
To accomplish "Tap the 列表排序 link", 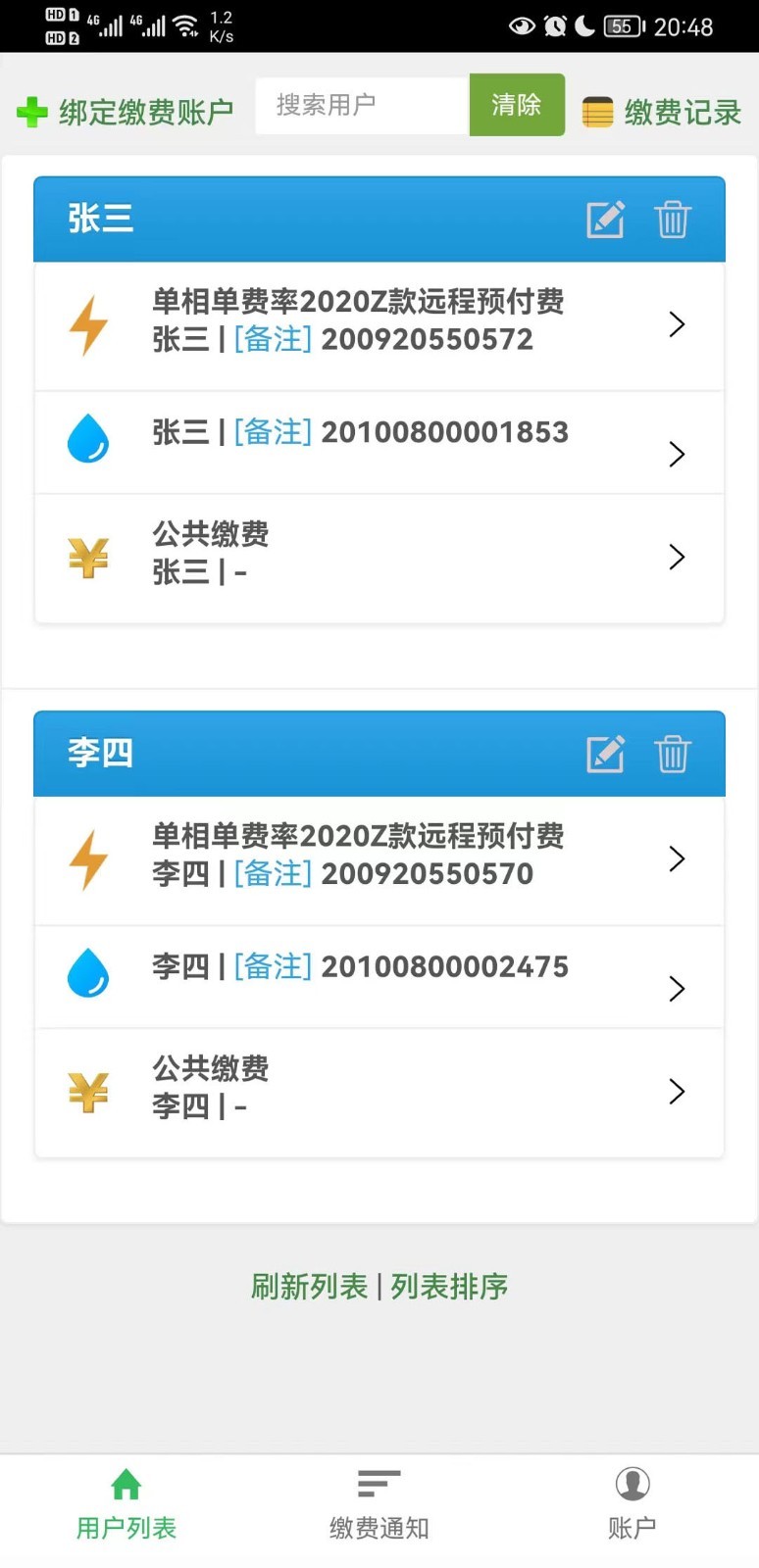I will point(449,1286).
